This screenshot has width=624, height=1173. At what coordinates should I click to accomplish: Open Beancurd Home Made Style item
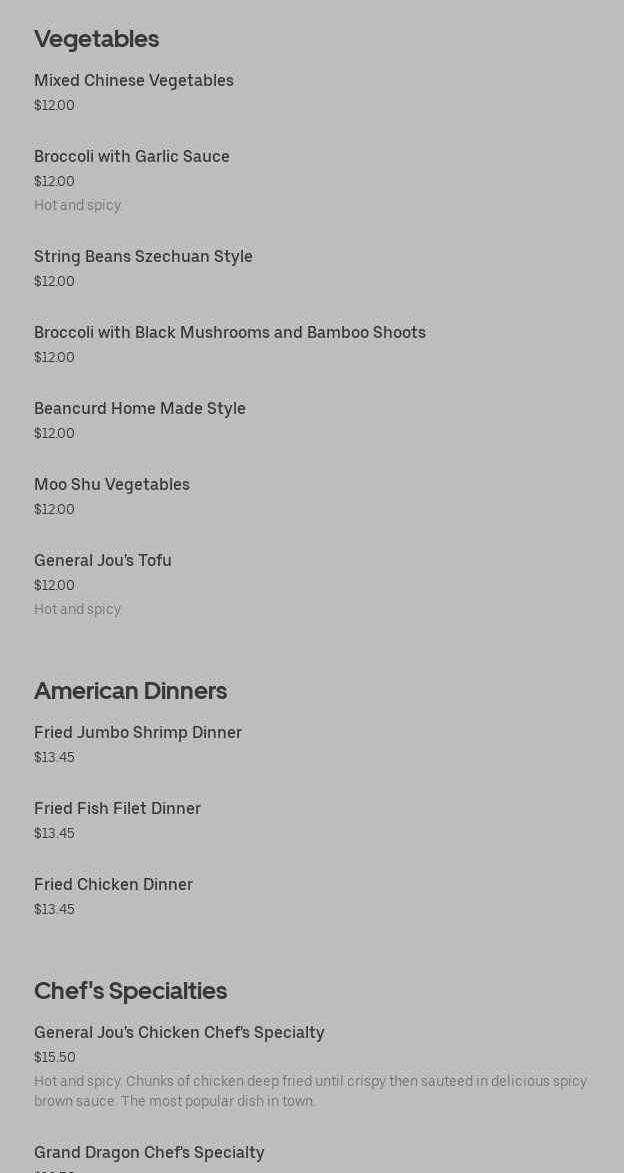[x=140, y=409]
